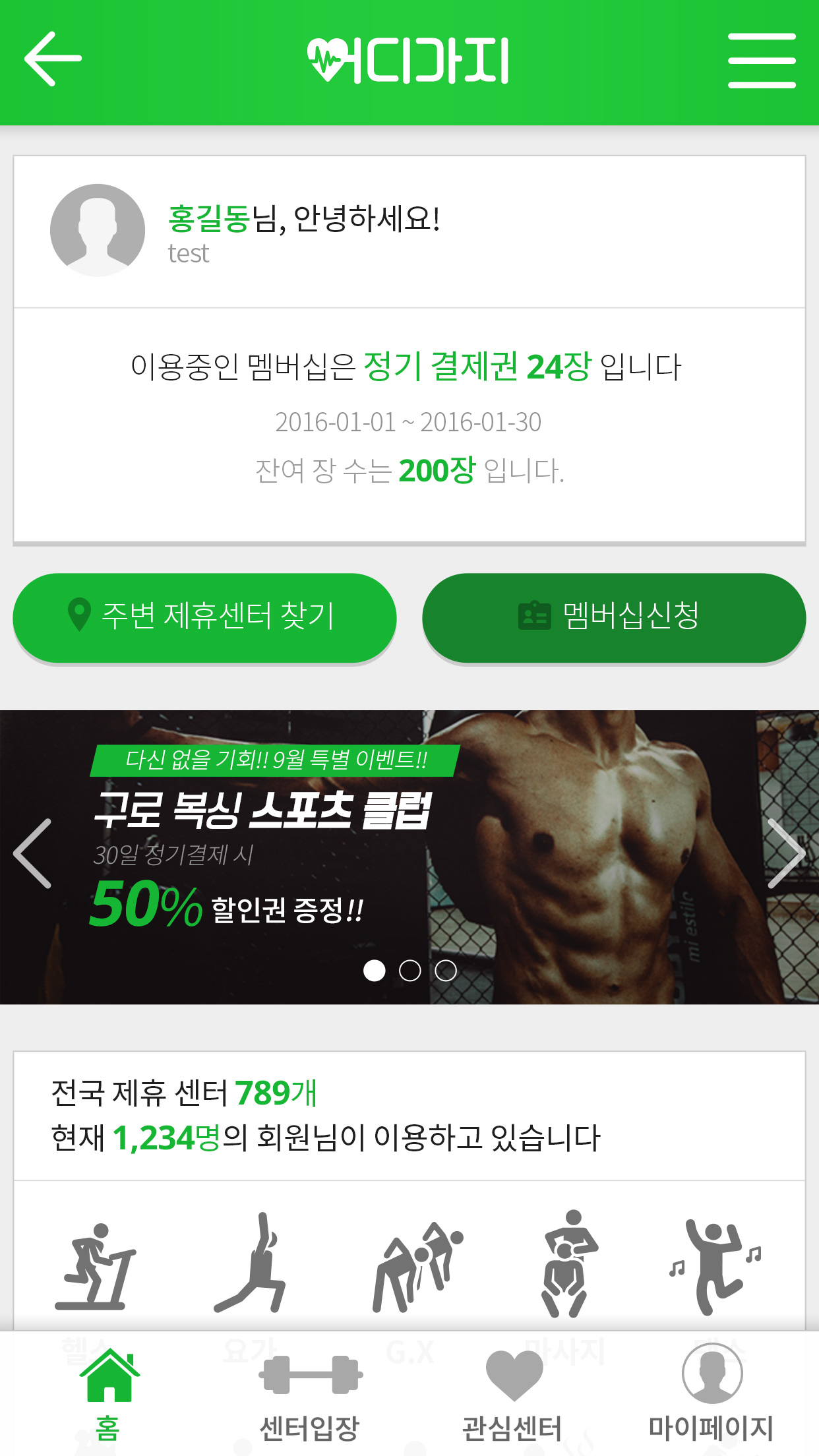
Task: Open the massage category icon
Action: click(569, 1263)
